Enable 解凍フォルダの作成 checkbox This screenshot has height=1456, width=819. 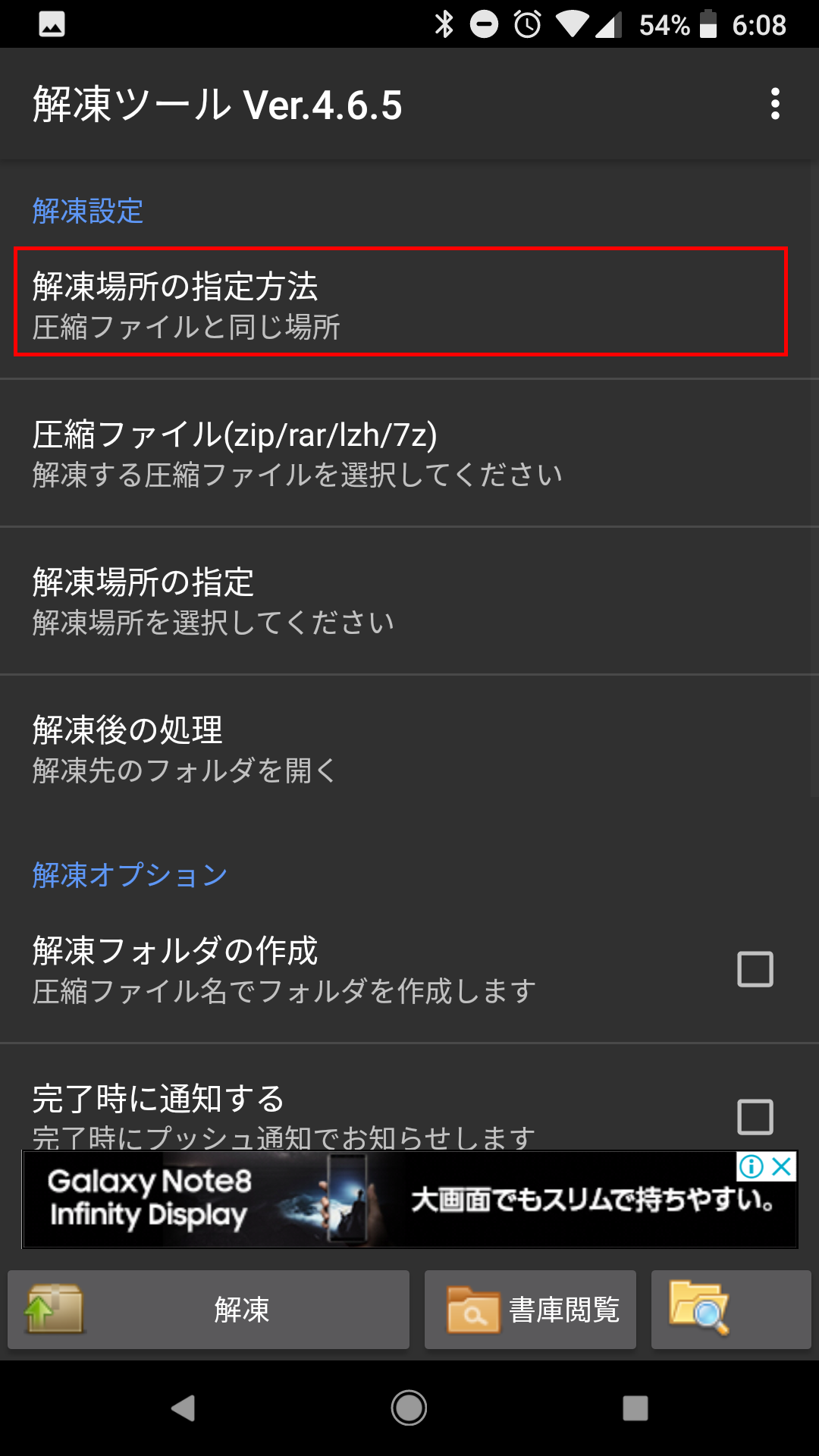tap(755, 969)
